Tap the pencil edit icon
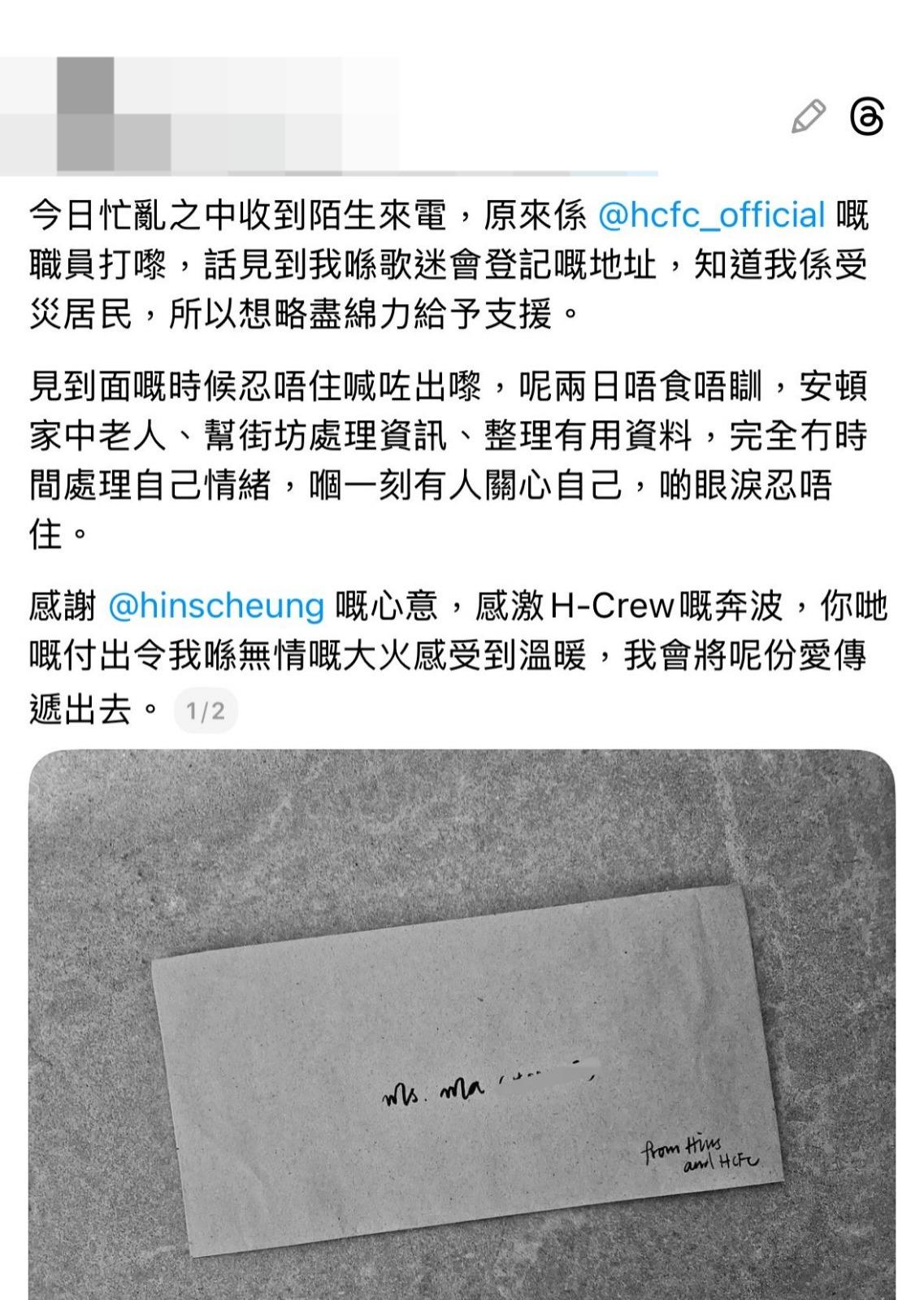The image size is (924, 1300). point(808,117)
